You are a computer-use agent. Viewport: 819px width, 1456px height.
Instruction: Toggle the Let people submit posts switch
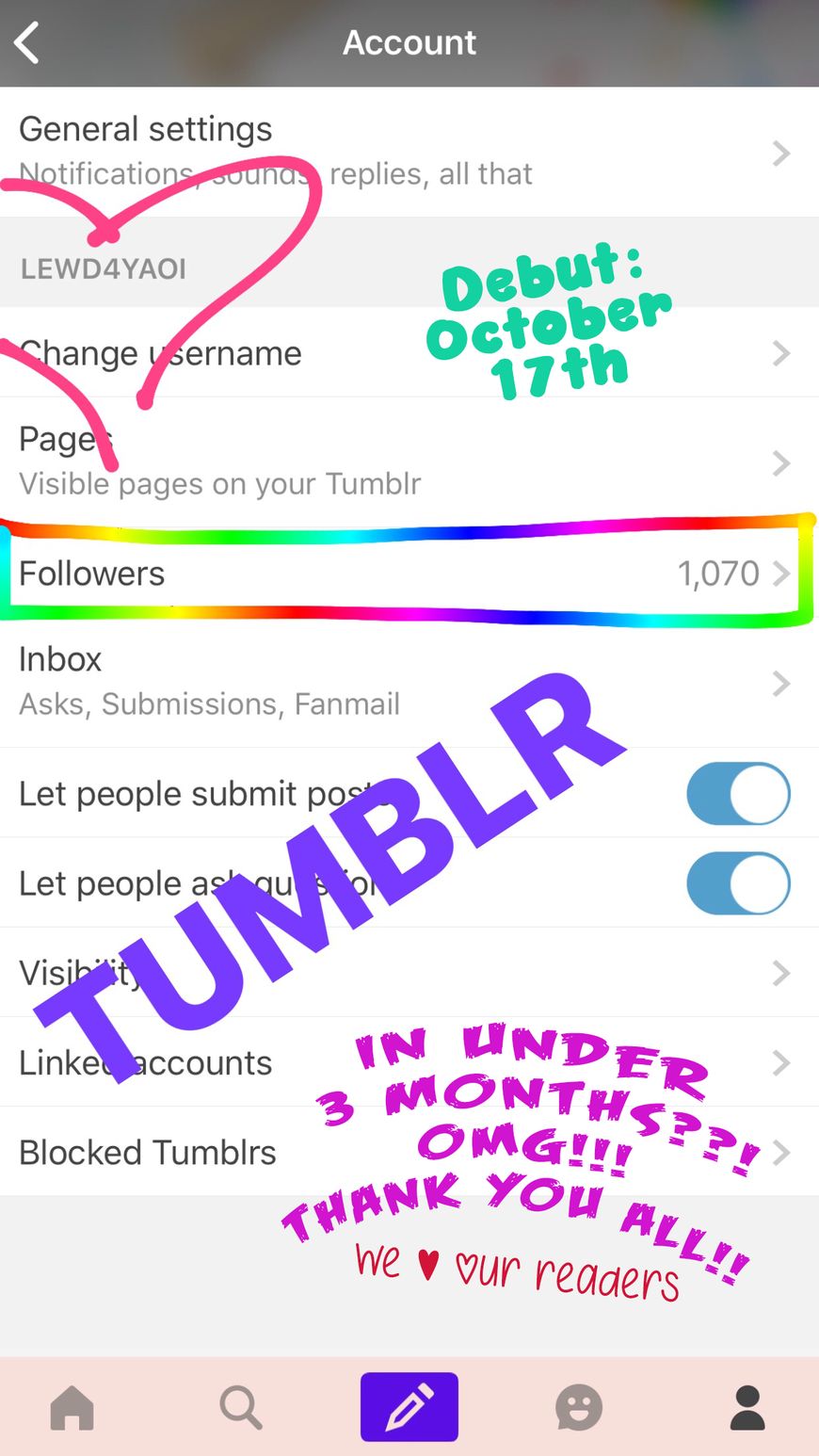[x=738, y=794]
